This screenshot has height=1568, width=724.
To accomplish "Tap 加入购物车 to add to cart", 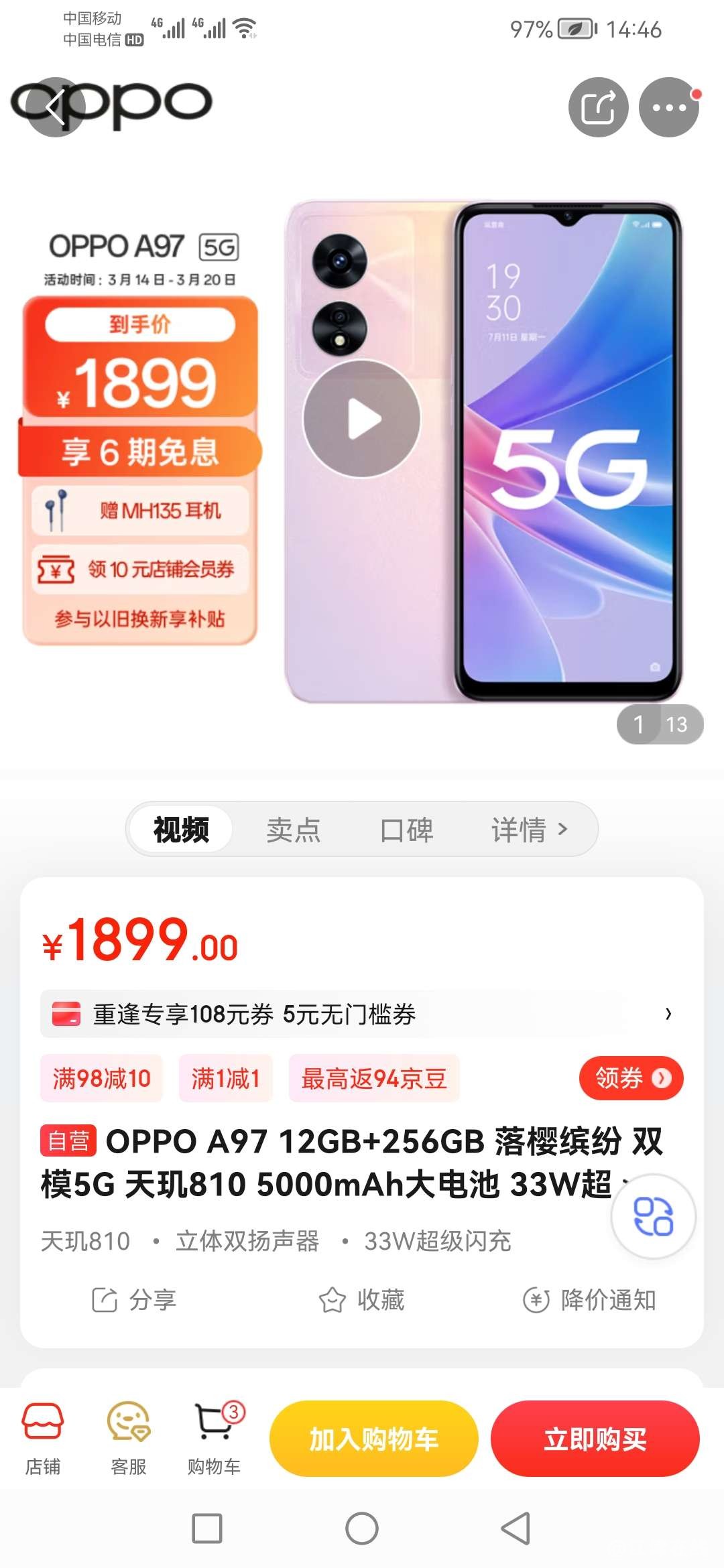I will point(373,1439).
